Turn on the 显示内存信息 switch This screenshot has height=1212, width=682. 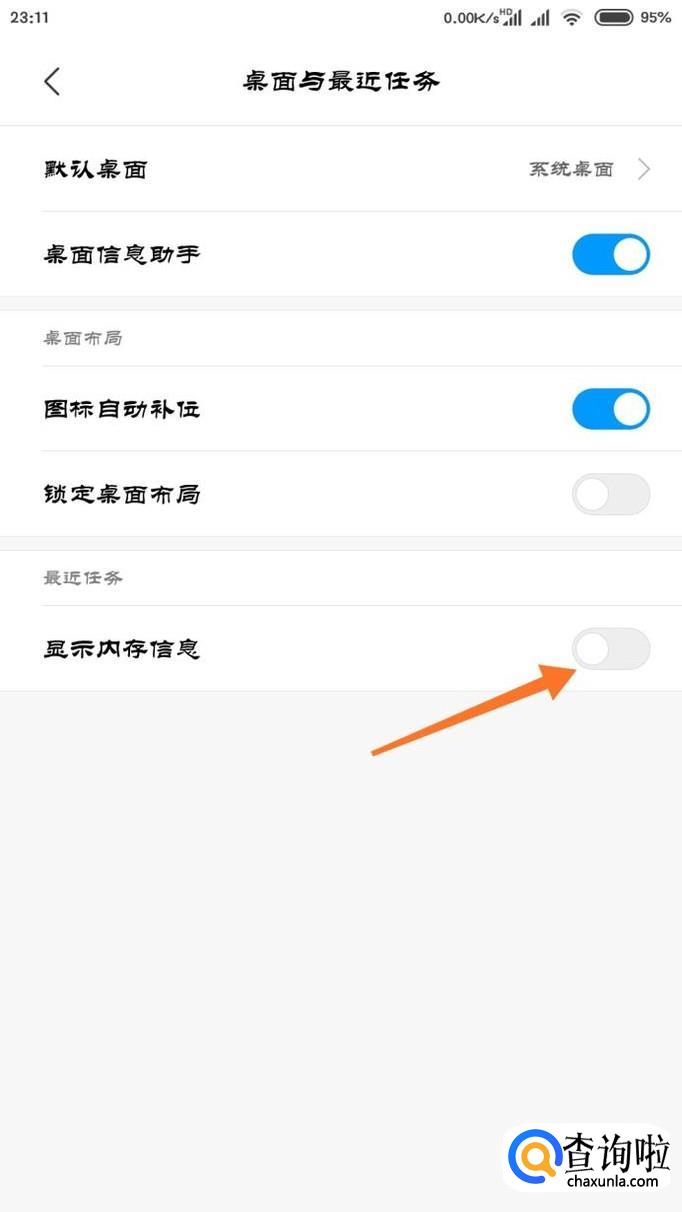click(x=610, y=649)
